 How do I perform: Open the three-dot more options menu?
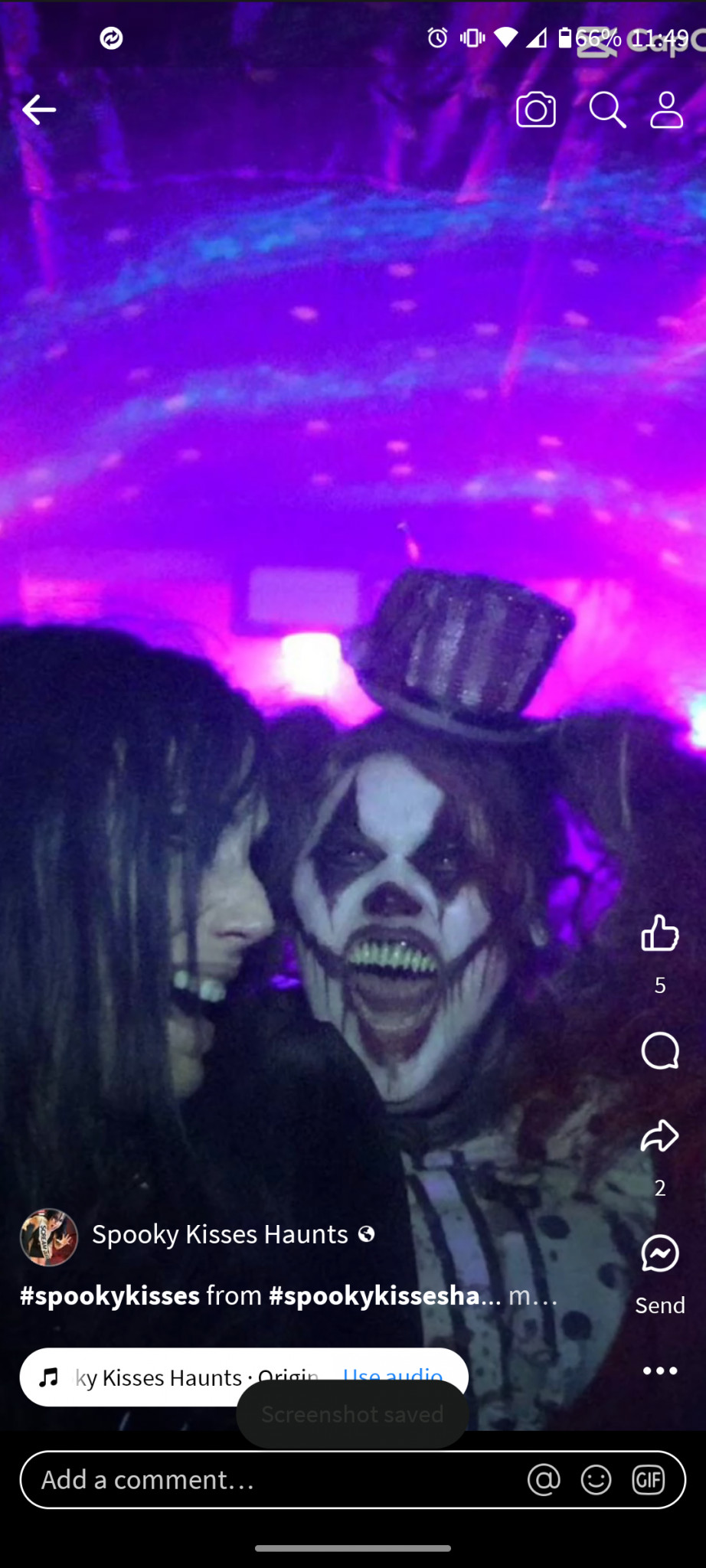(659, 1370)
